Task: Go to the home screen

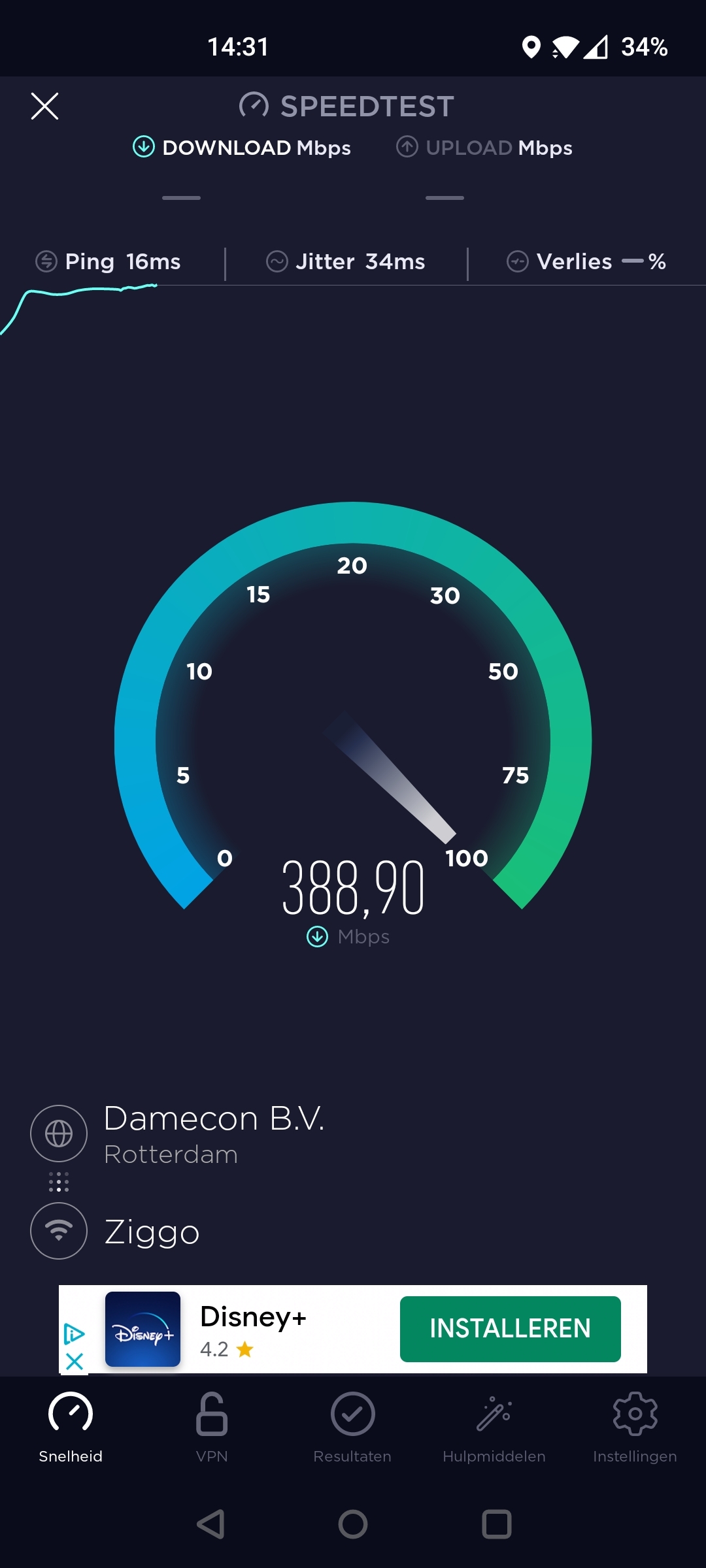Action: [x=353, y=1524]
